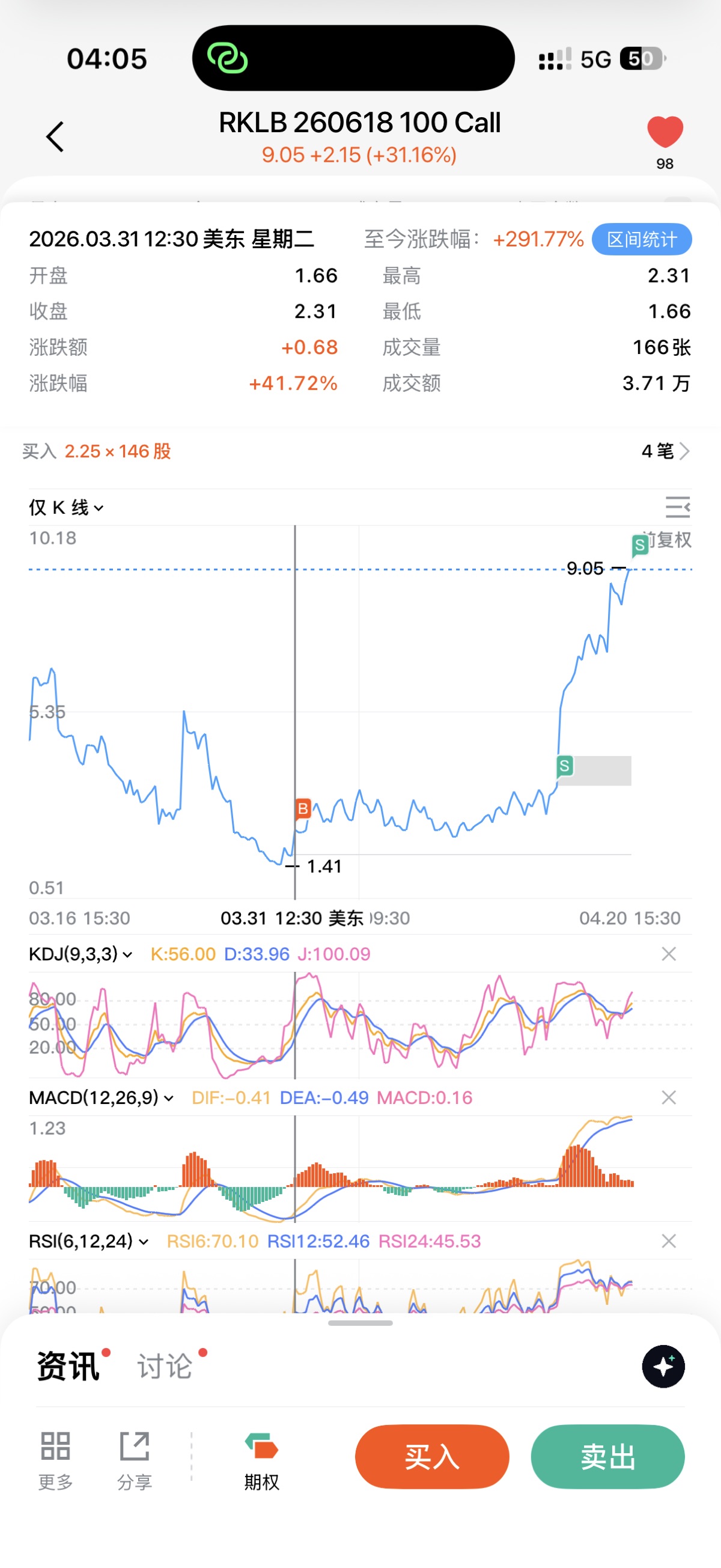
Task: Change the MACD(12,26,9) indicator
Action: click(x=101, y=1097)
